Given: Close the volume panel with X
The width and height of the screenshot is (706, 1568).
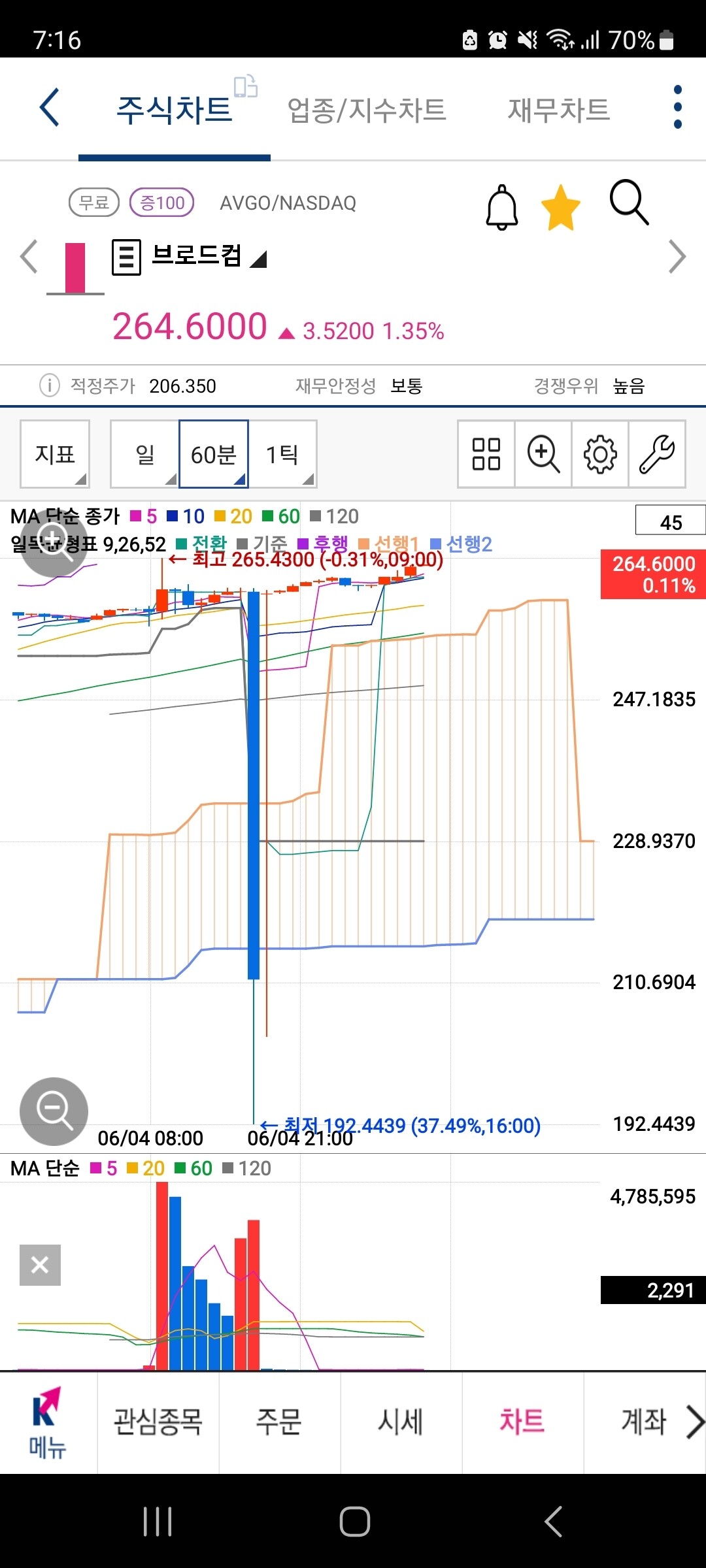Looking at the screenshot, I should point(40,1265).
